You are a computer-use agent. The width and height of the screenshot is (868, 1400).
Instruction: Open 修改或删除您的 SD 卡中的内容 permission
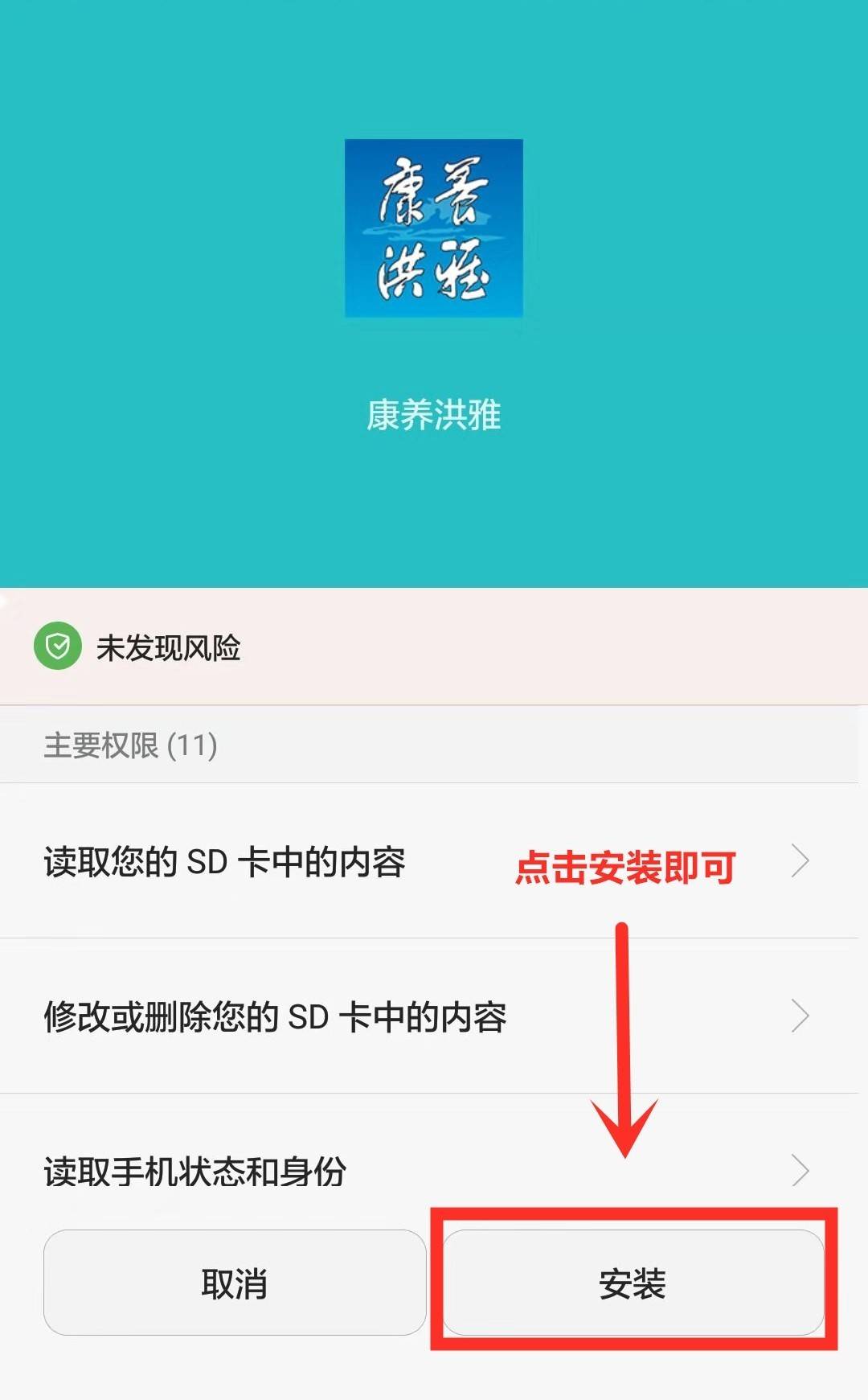pos(426,1016)
